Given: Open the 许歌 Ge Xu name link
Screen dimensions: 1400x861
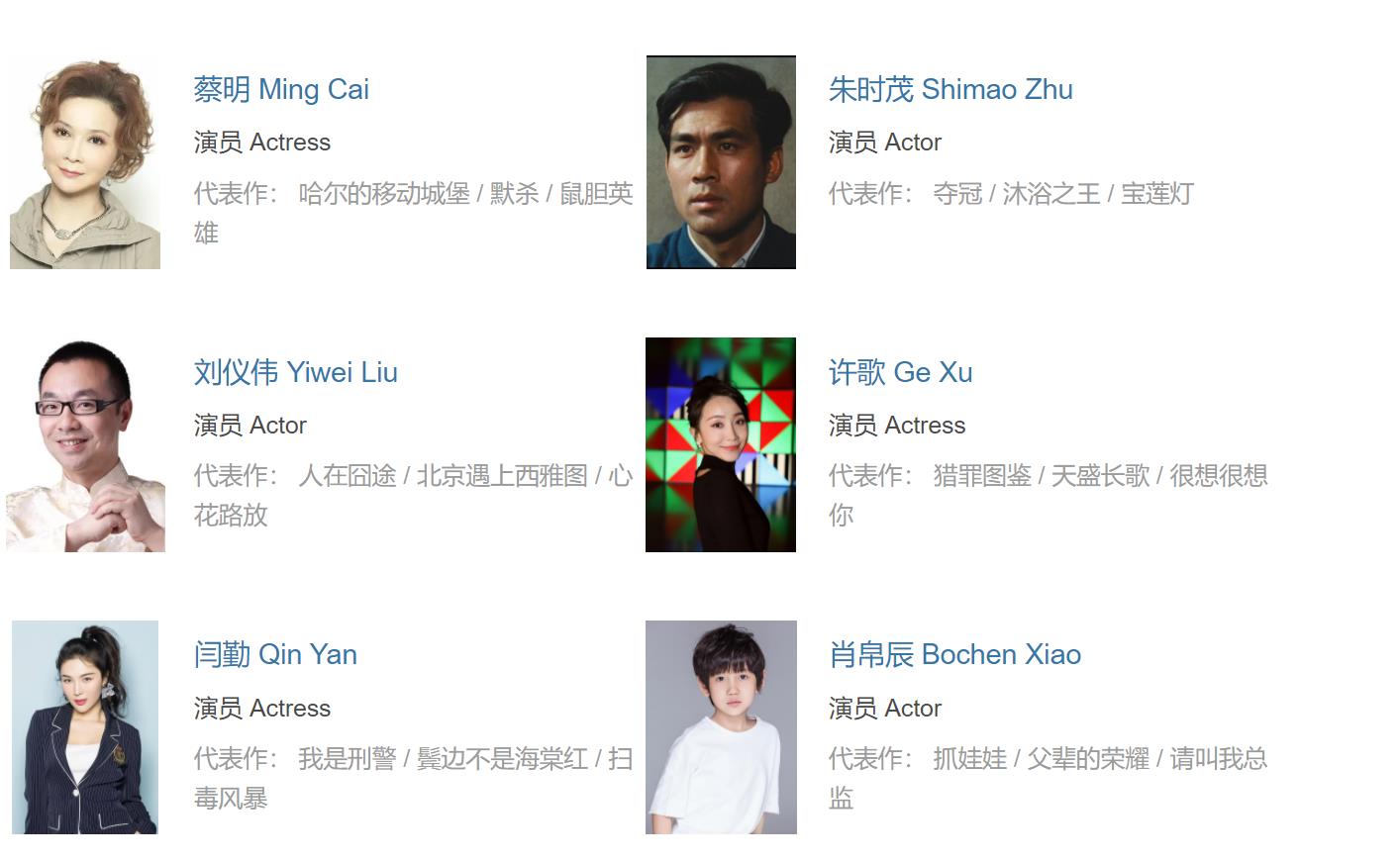Looking at the screenshot, I should pyautogui.click(x=900, y=372).
